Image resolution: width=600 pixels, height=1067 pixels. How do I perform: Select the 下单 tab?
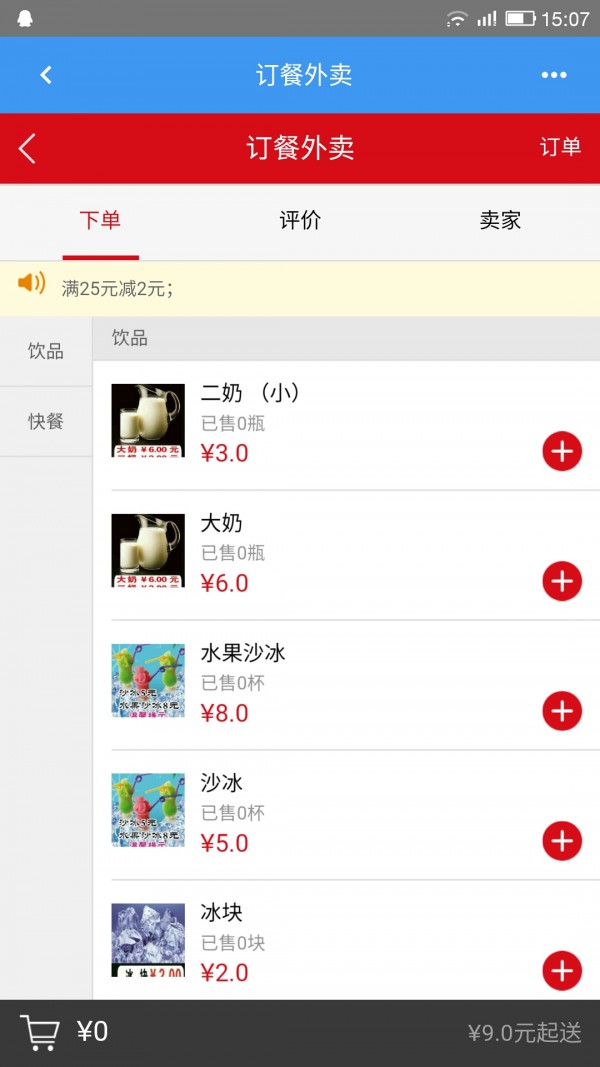point(100,221)
